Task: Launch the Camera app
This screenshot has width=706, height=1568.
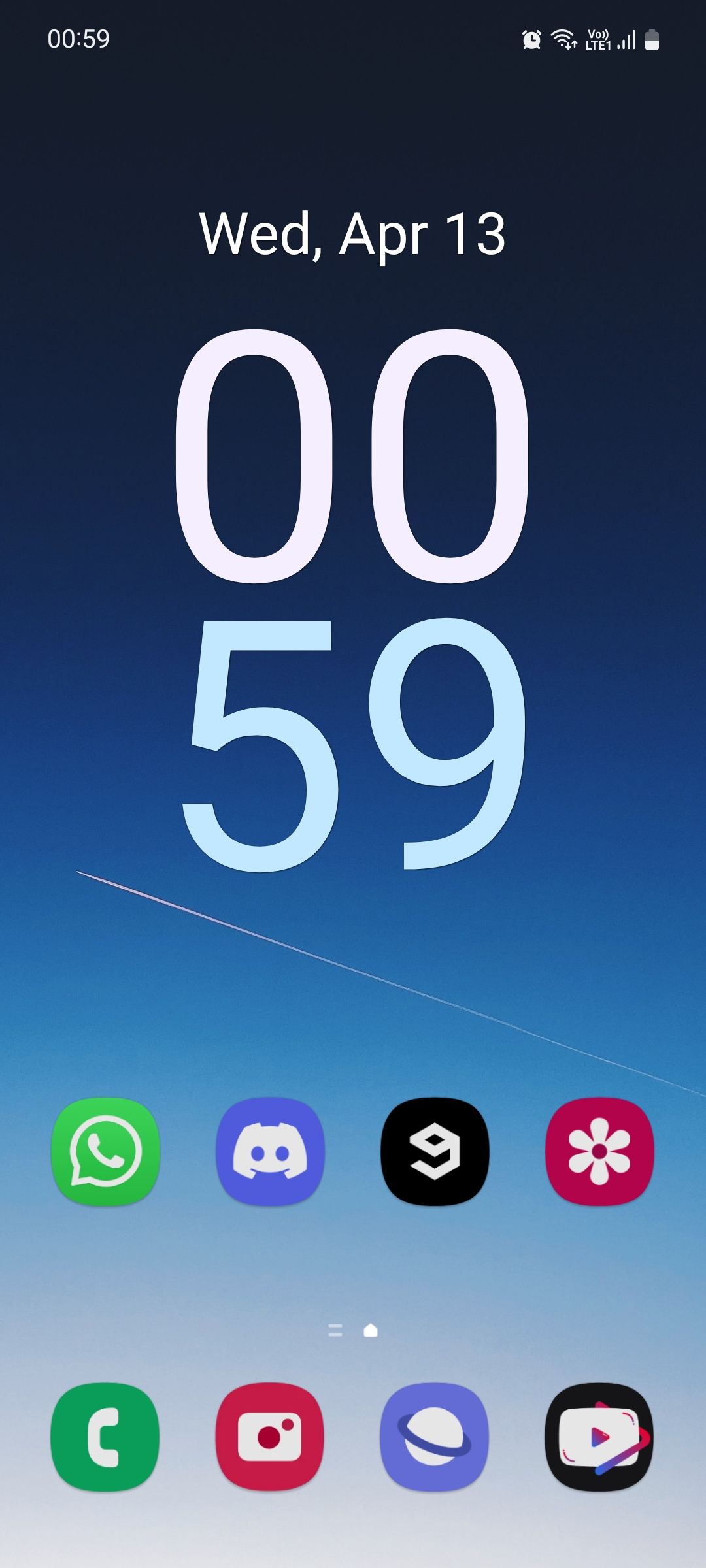Action: click(270, 1437)
